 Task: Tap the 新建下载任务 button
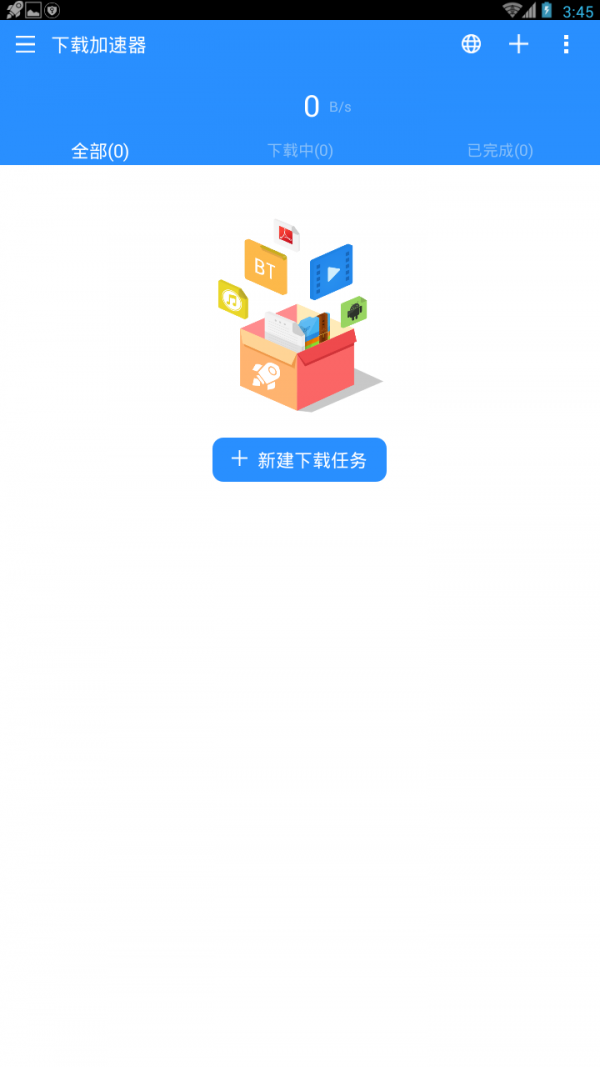(x=299, y=460)
